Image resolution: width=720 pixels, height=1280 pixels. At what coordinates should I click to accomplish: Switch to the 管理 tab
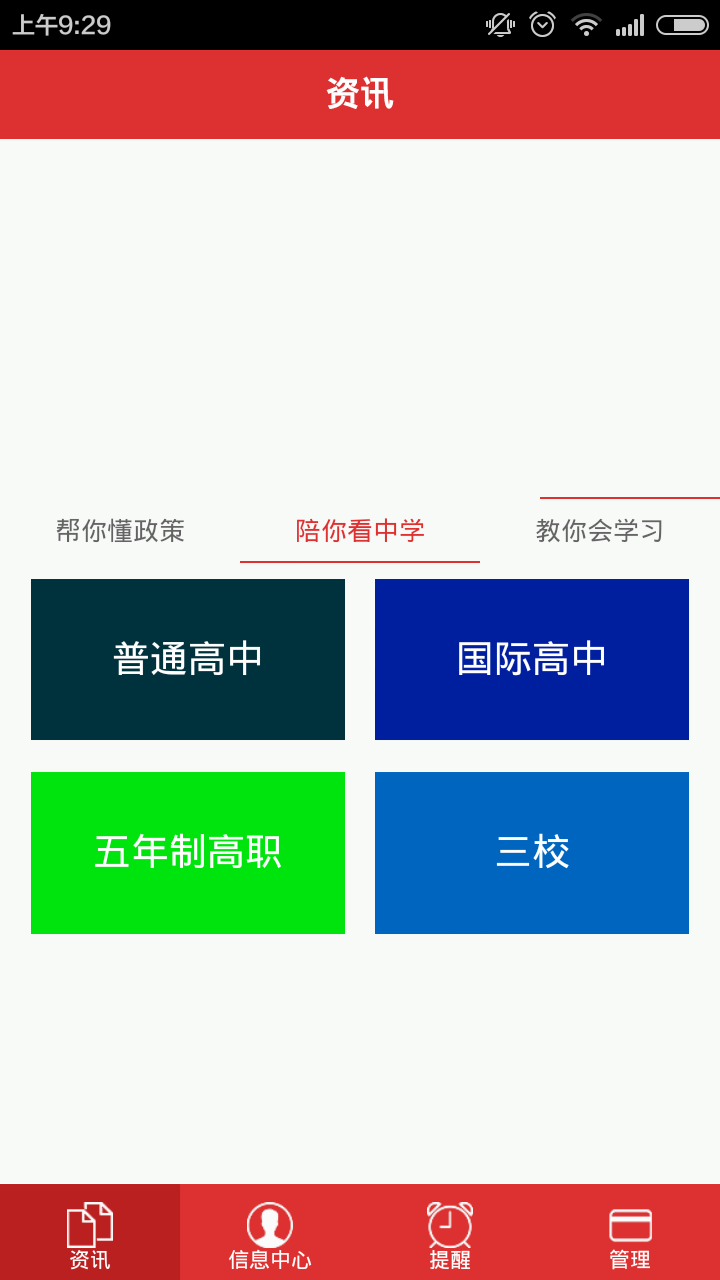[x=630, y=1233]
